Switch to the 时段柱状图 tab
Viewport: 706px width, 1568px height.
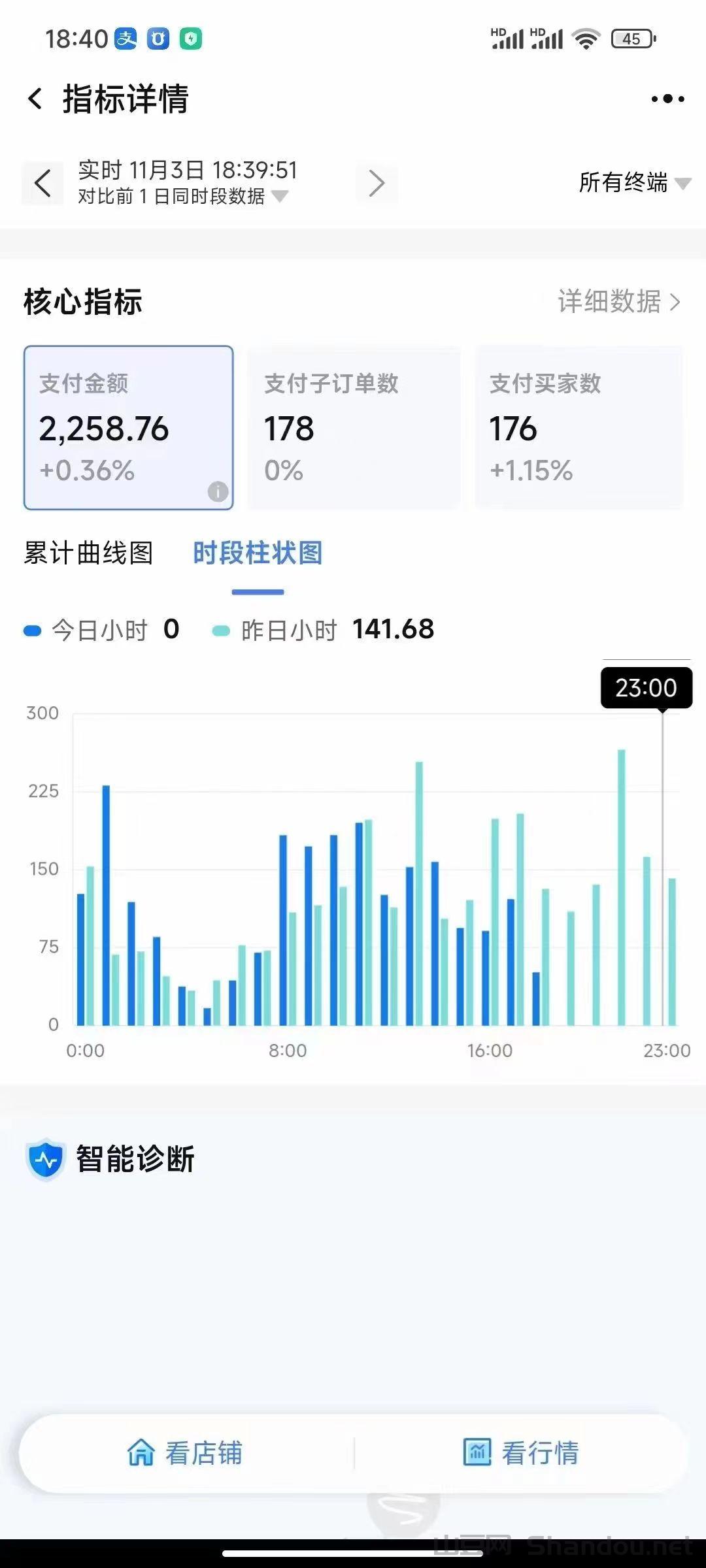258,553
